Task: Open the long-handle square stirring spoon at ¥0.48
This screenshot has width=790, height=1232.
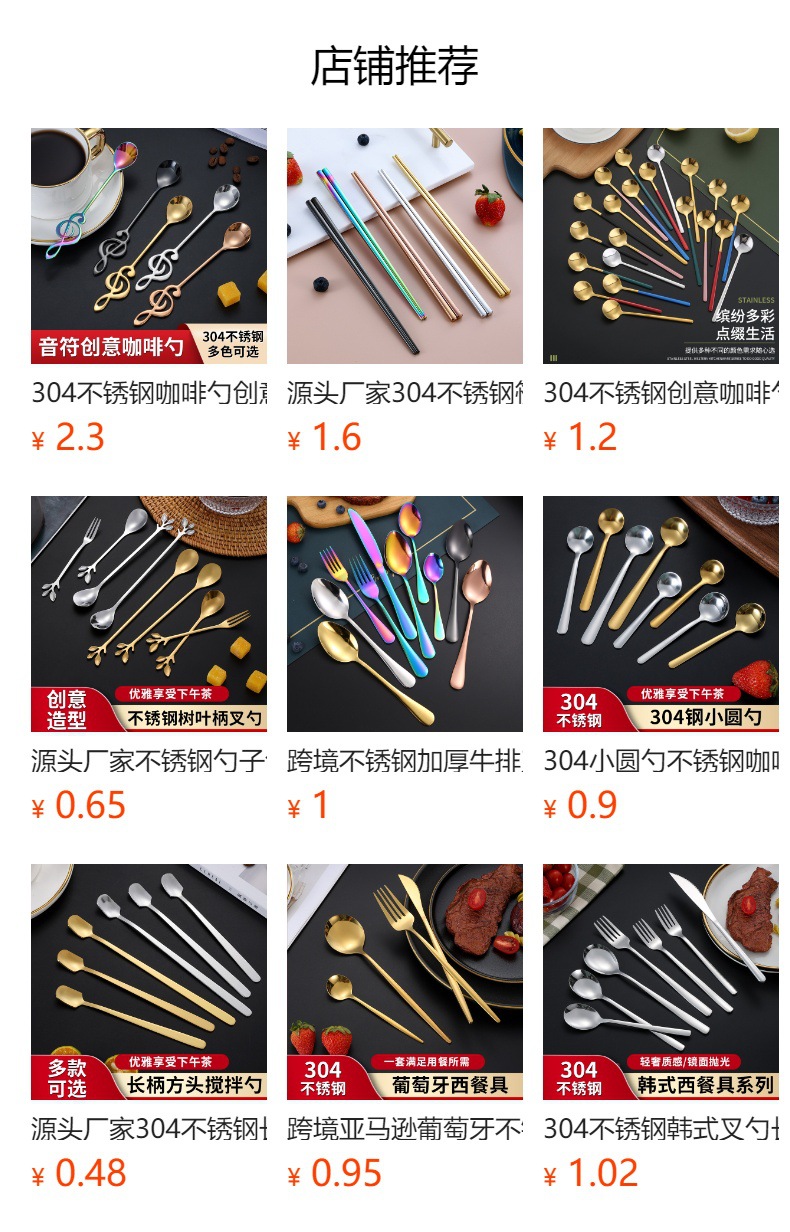Action: tap(149, 982)
